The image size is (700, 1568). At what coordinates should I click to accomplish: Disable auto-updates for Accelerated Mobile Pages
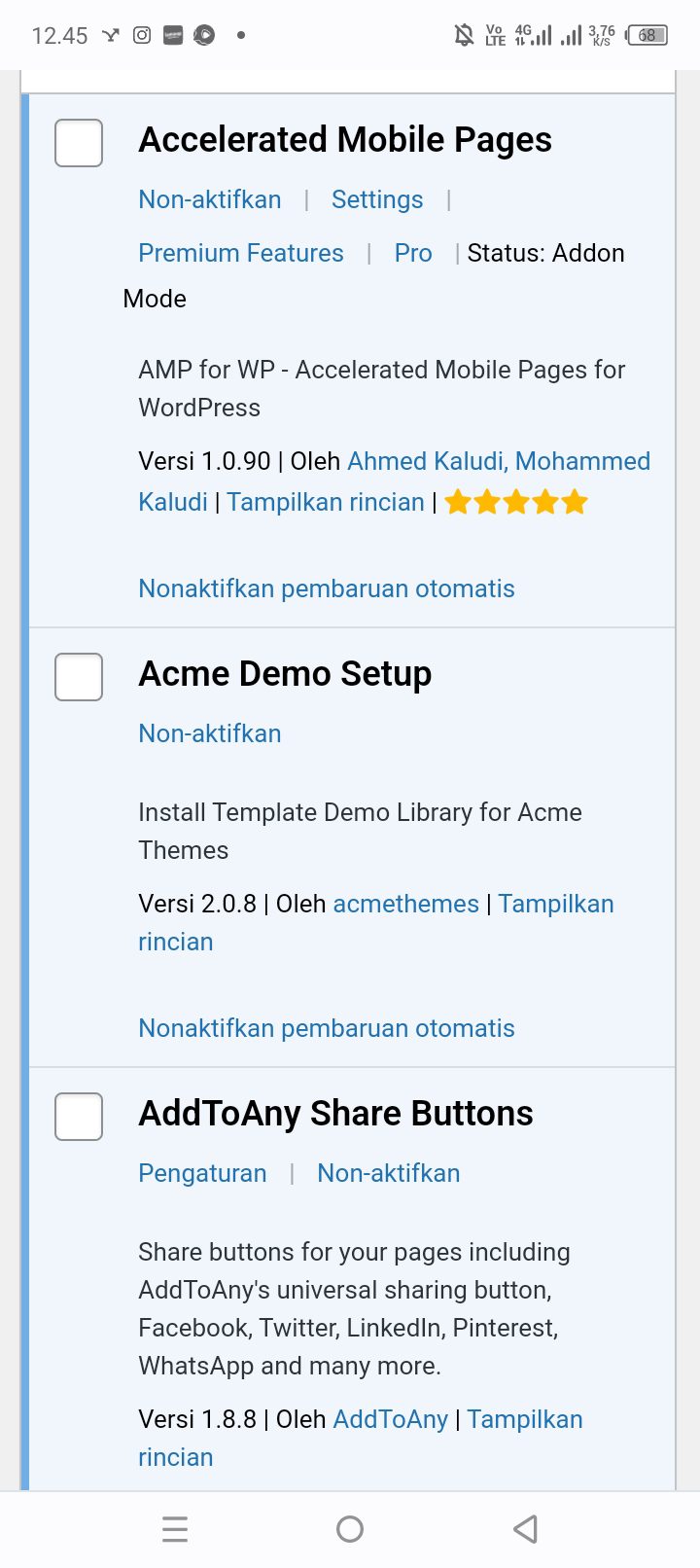[x=327, y=588]
